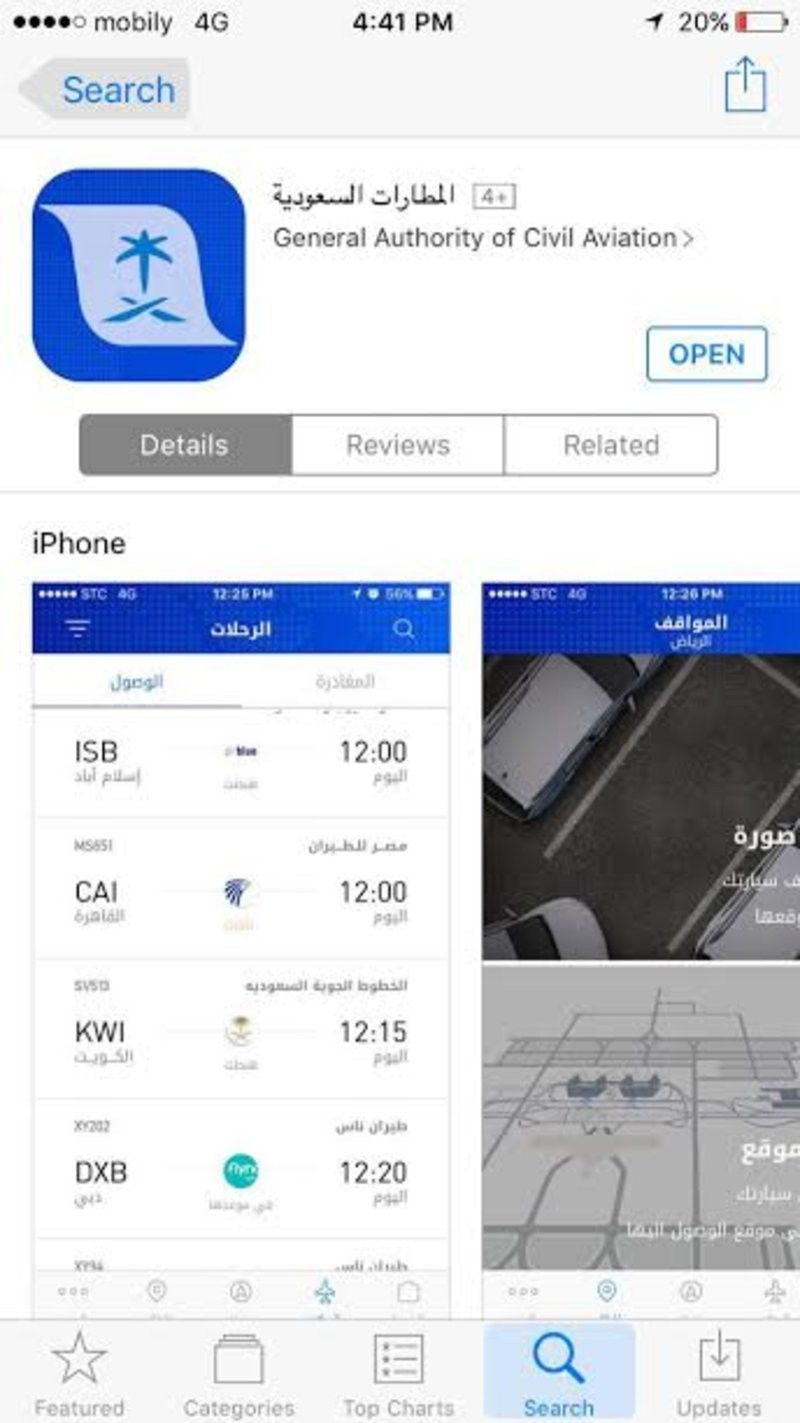
Task: Switch to the Related segment
Action: [611, 445]
